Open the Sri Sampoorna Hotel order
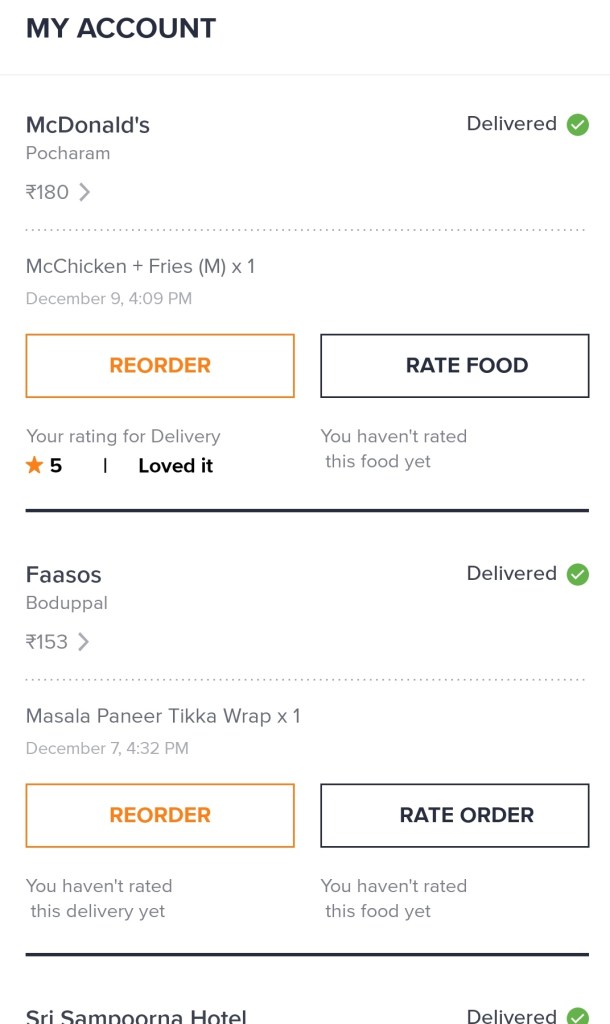This screenshot has width=610, height=1024. pyautogui.click(x=136, y=1015)
